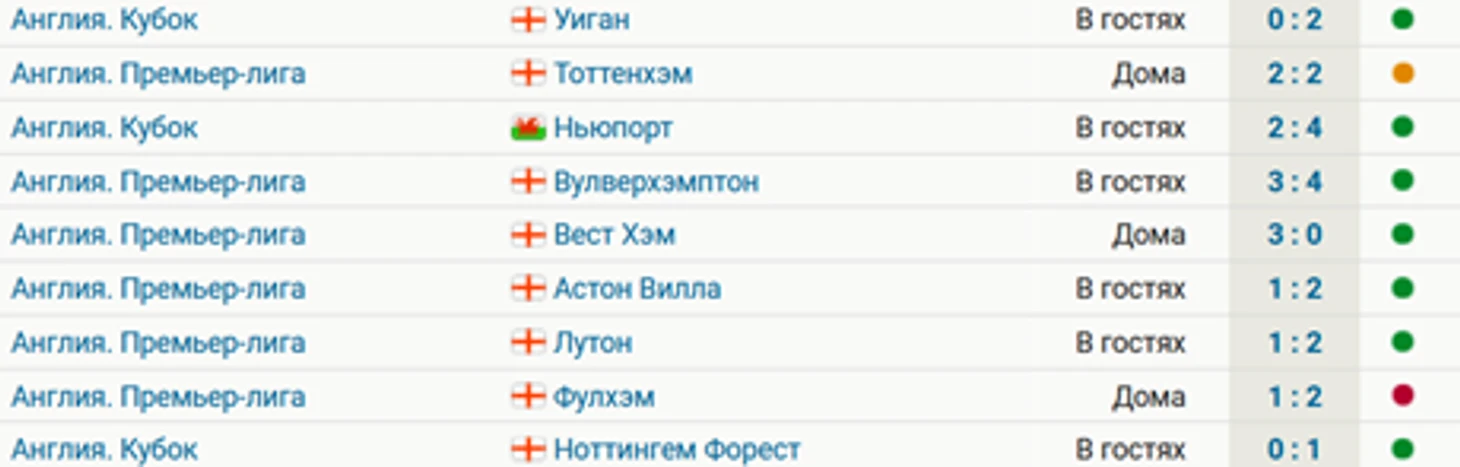Open the Фулхэм team page
This screenshot has width=1460, height=467.
click(x=604, y=397)
